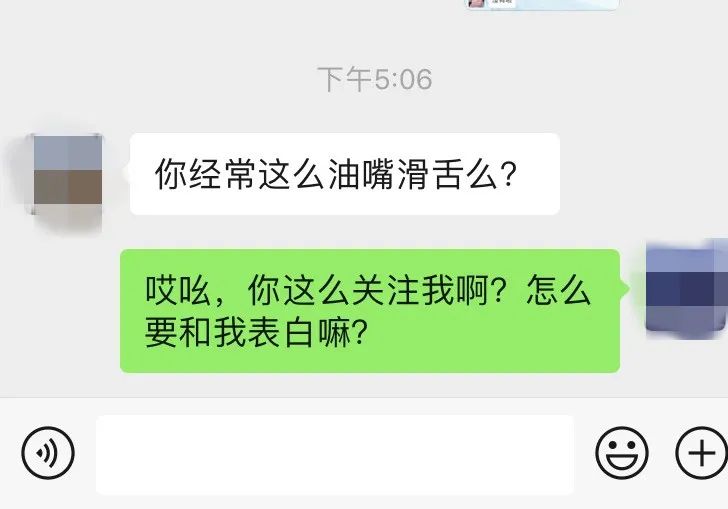Image resolution: width=728 pixels, height=509 pixels.
Task: Open the other person's avatar profile
Action: tap(68, 173)
